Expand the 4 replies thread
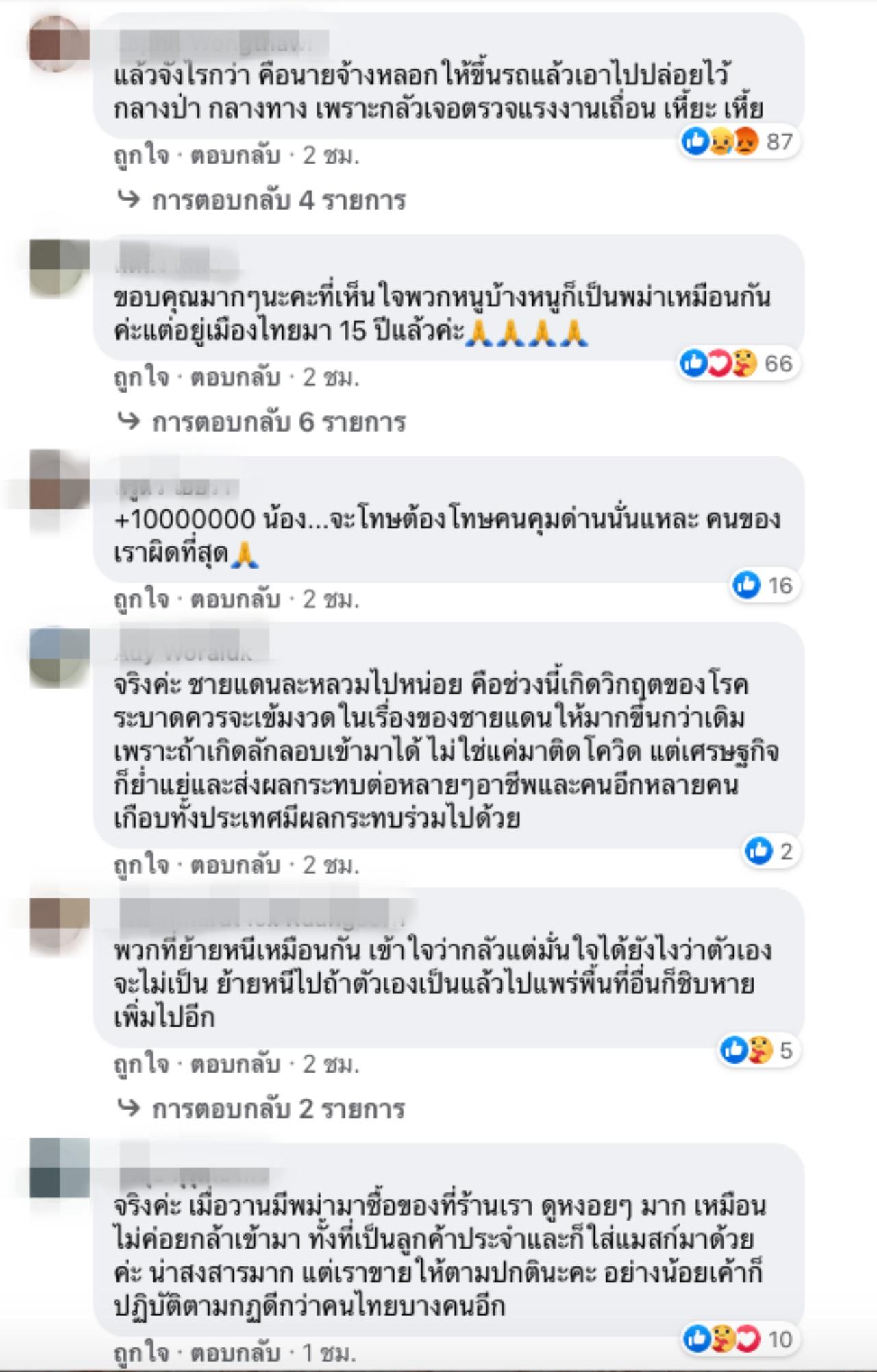 (278, 201)
